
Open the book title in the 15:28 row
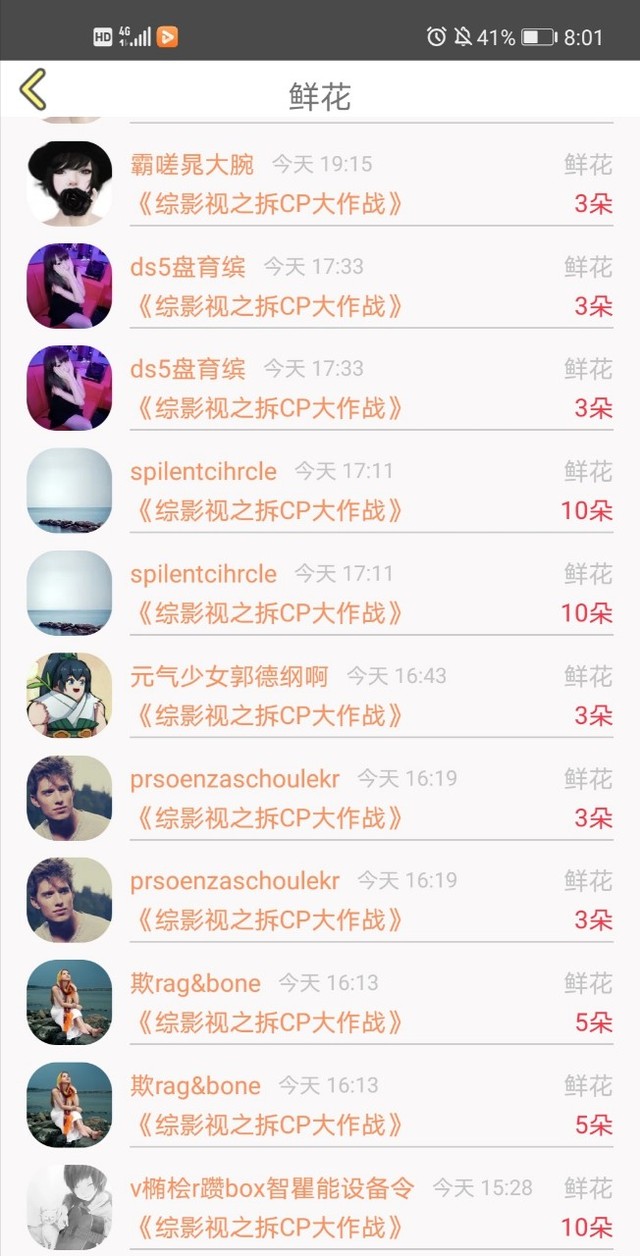point(270,1227)
